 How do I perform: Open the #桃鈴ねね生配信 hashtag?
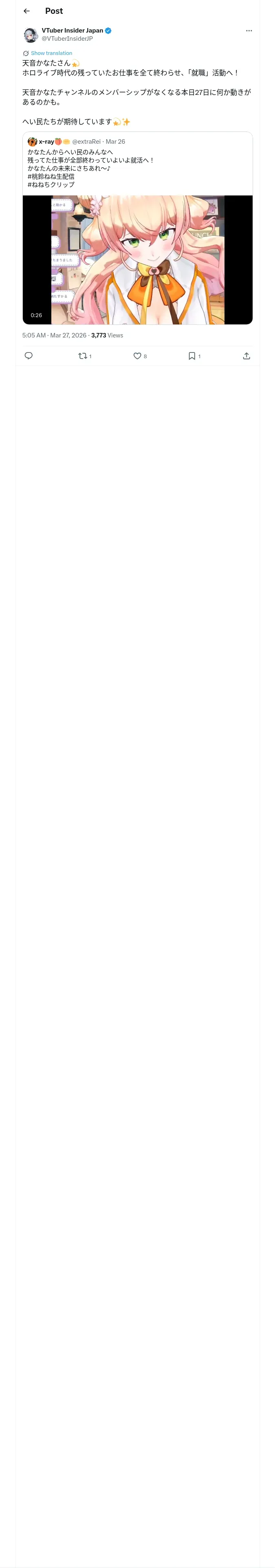coord(51,177)
